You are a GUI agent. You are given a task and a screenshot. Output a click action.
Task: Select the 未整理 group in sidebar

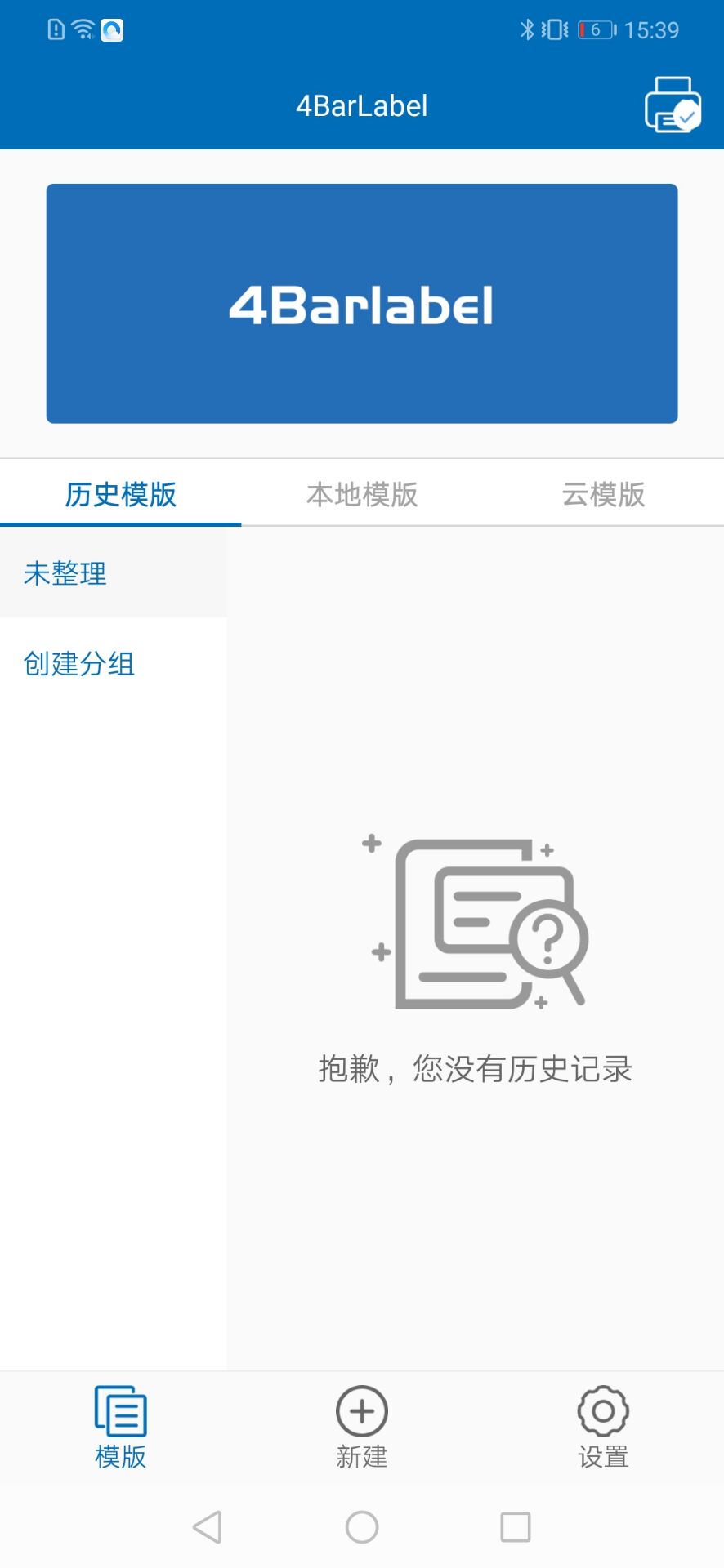65,574
